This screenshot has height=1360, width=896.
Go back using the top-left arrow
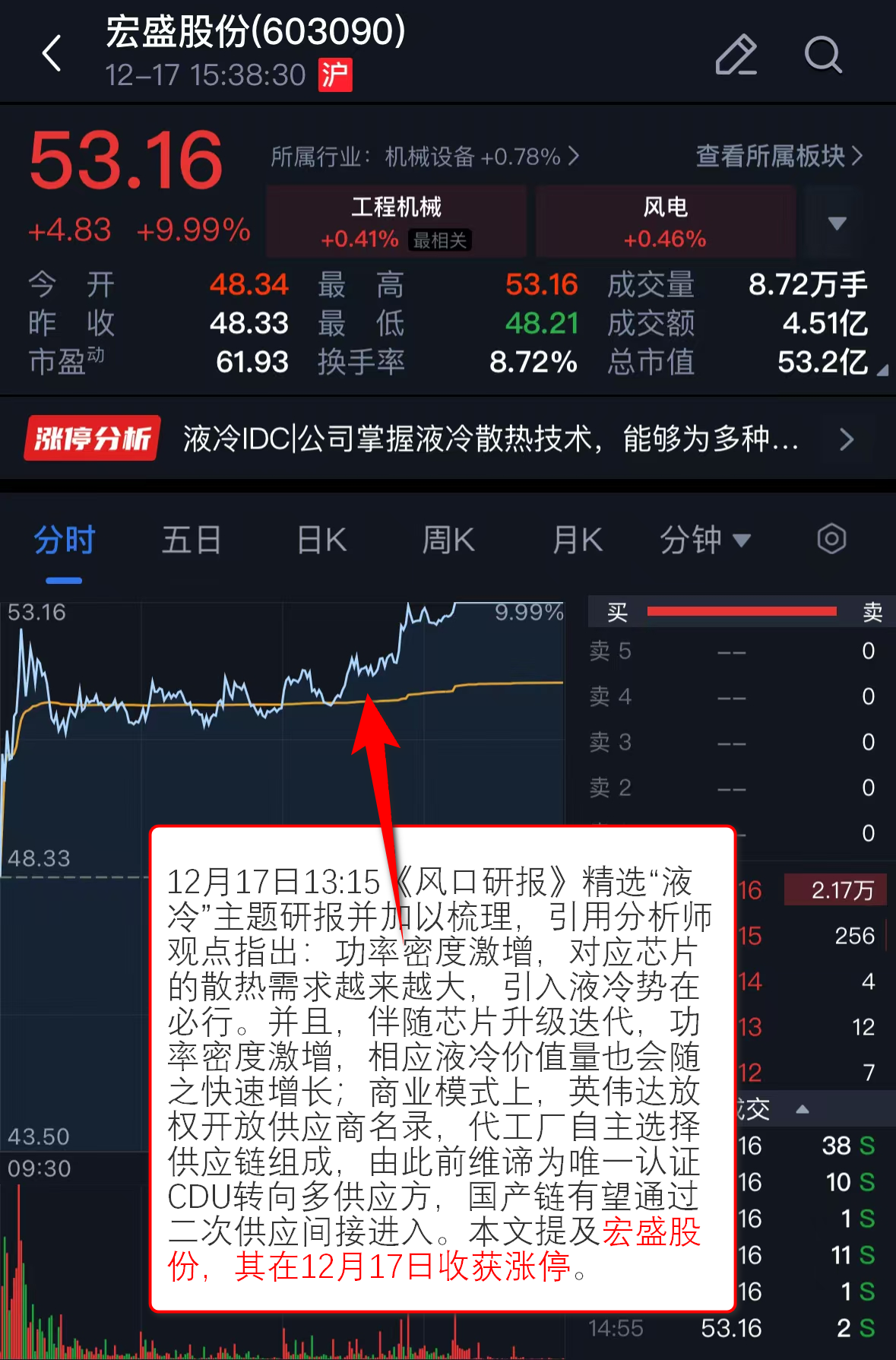pos(52,54)
